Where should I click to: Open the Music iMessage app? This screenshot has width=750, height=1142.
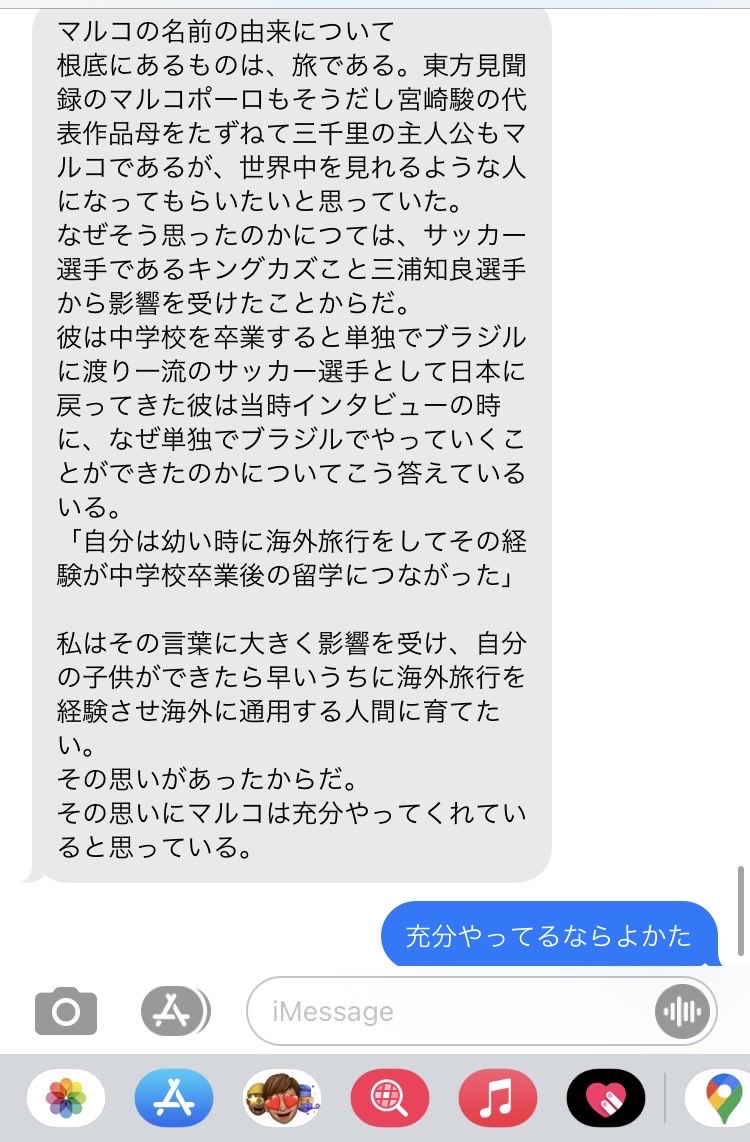tap(497, 1098)
